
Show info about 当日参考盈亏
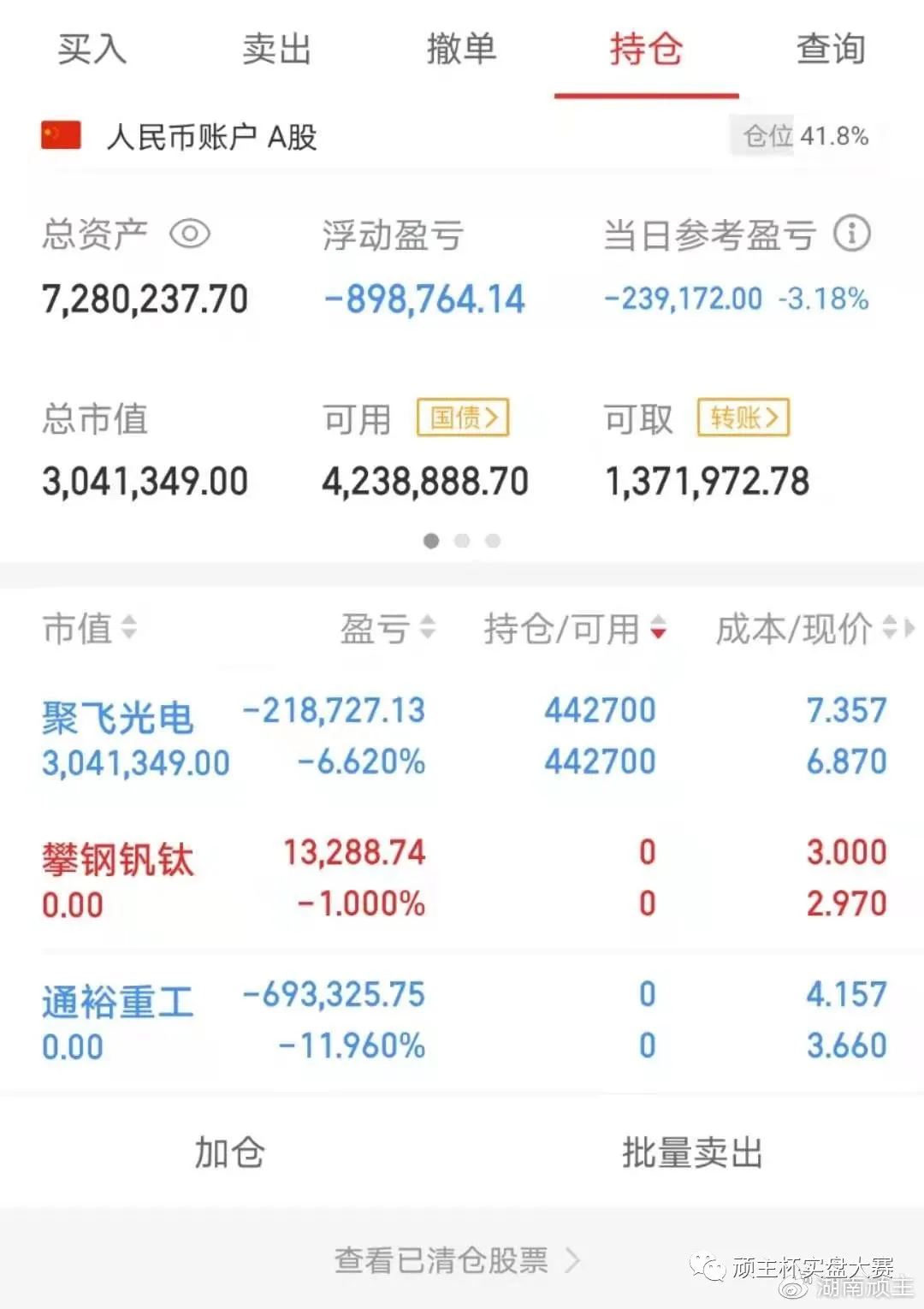pyautogui.click(x=852, y=234)
